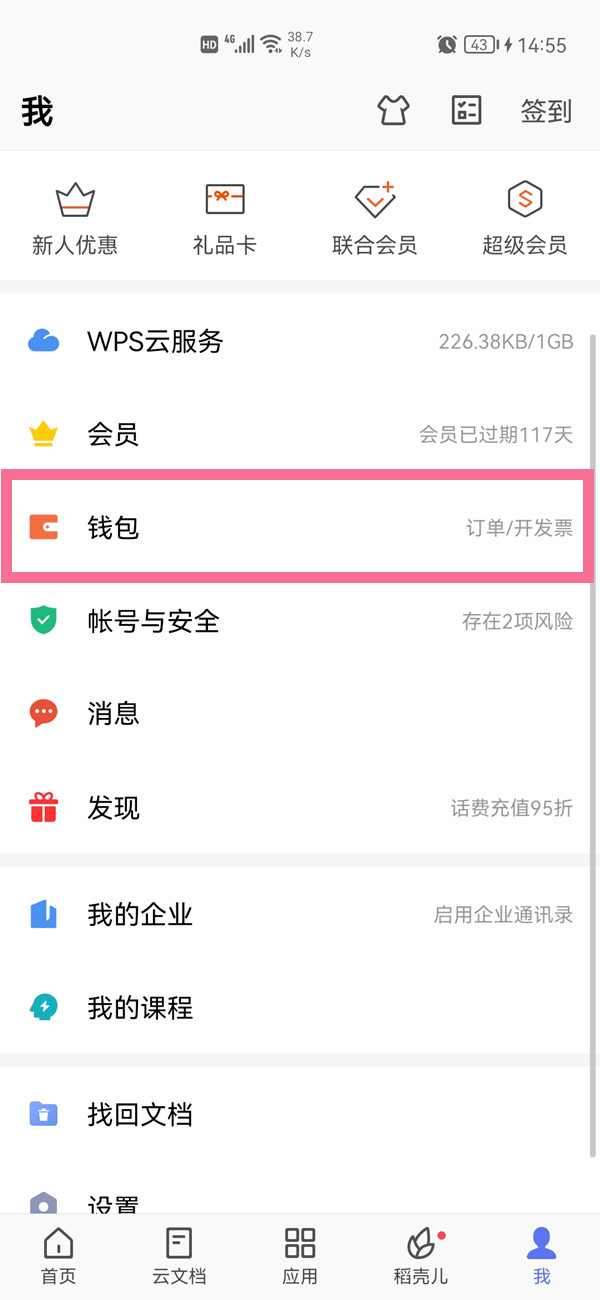The width and height of the screenshot is (600, 1300).
Task: View the 会员 membership row
Action: [300, 434]
